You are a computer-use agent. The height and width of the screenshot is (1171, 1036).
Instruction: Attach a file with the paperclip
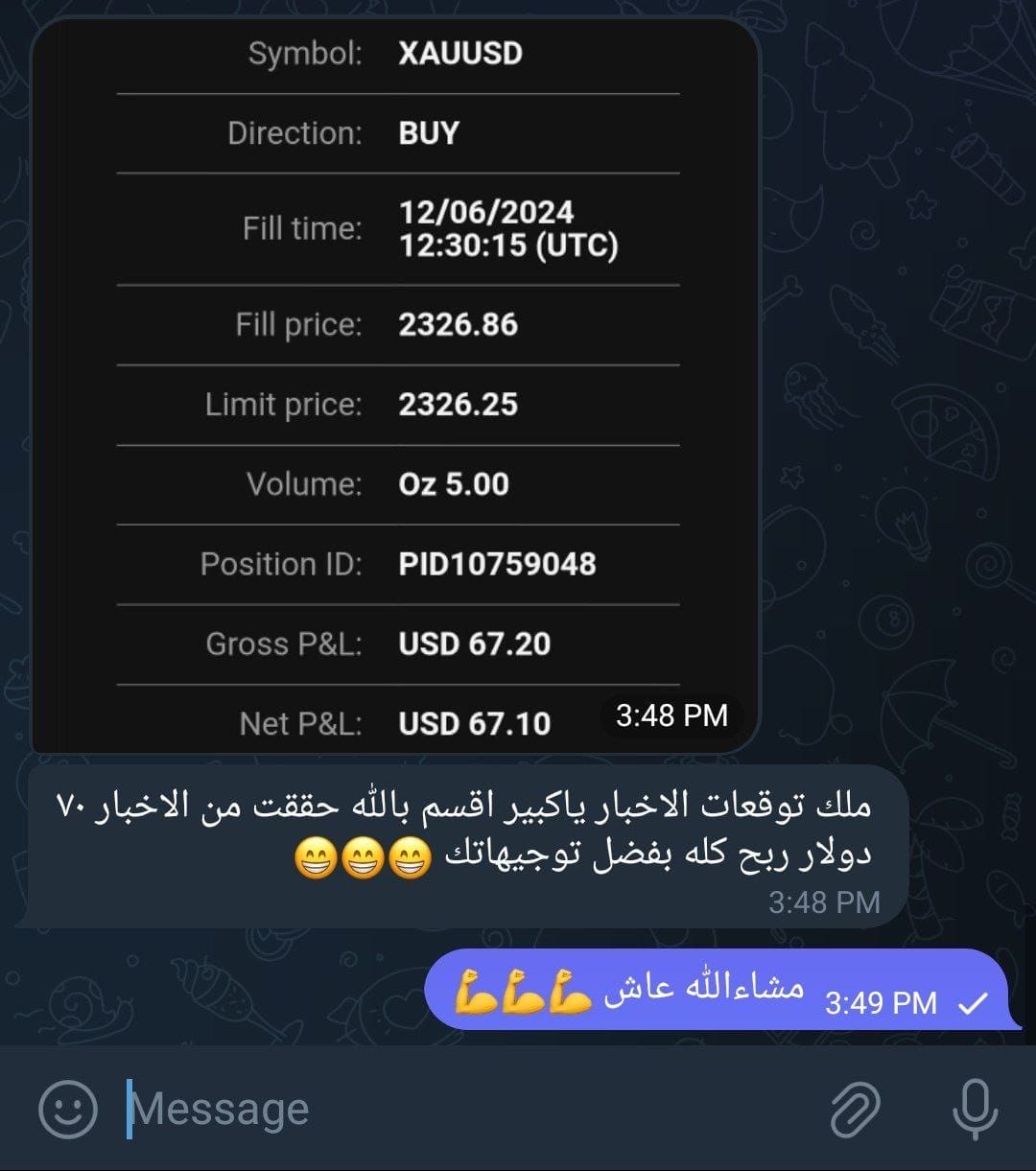[x=855, y=1110]
